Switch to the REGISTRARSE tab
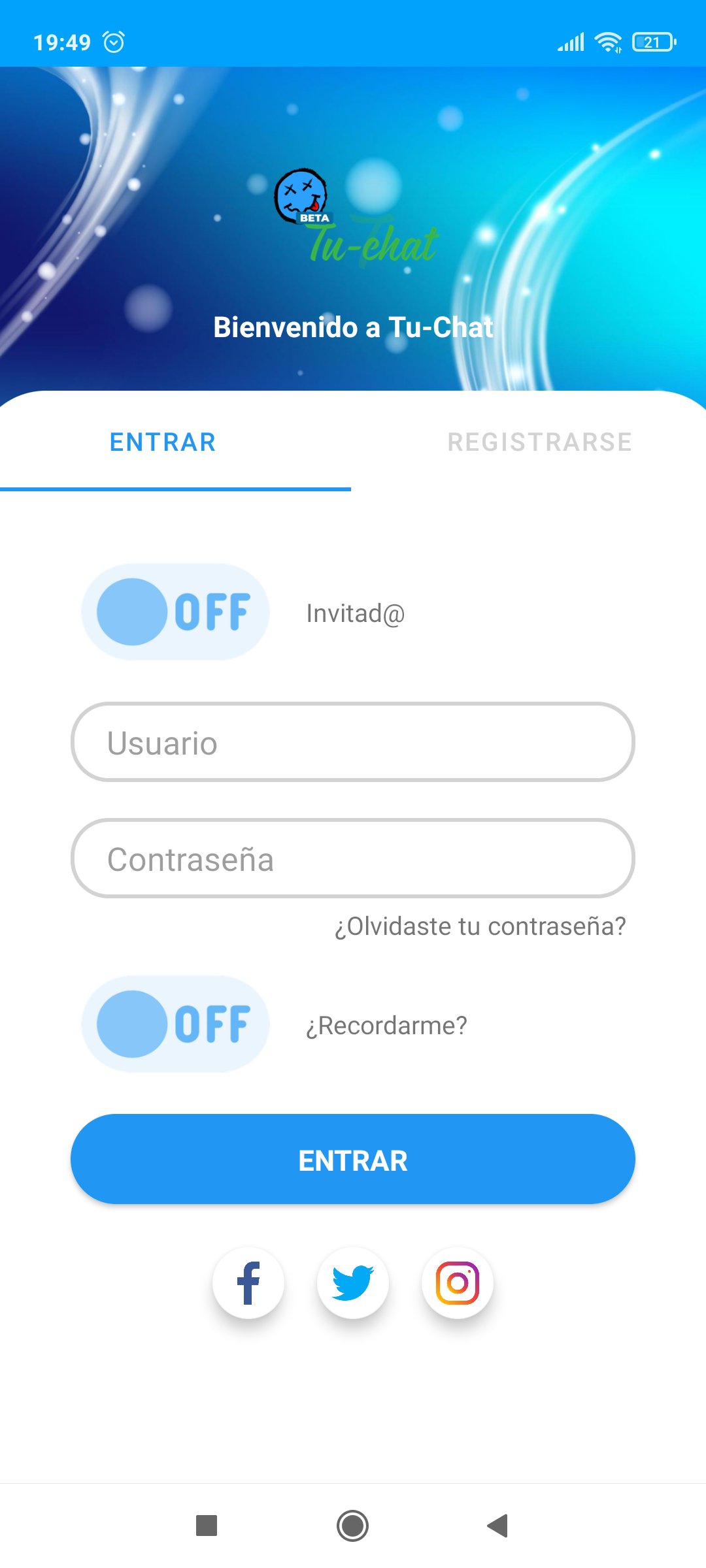Viewport: 706px width, 1568px height. click(539, 442)
